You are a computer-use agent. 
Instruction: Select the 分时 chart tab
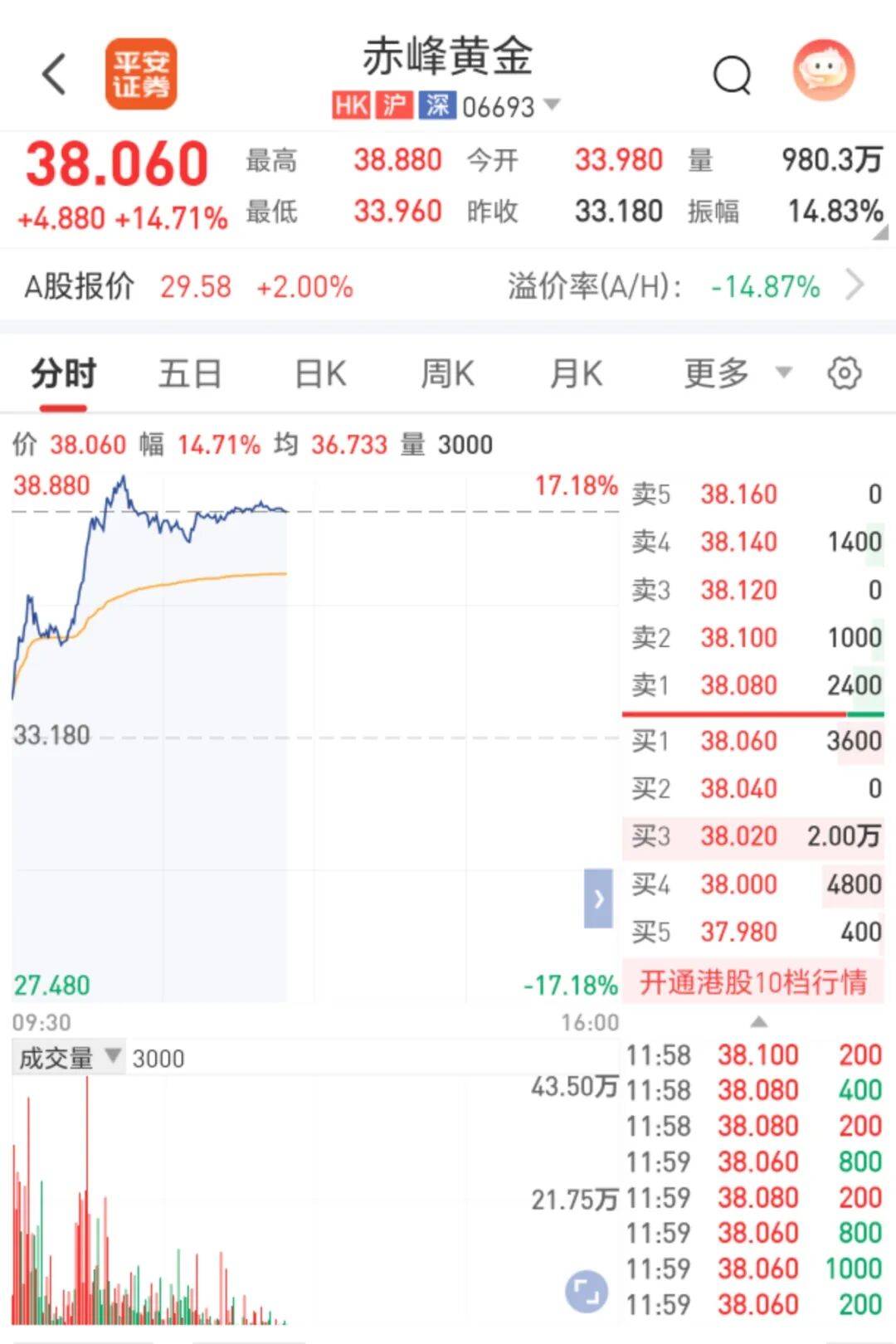pyautogui.click(x=64, y=374)
